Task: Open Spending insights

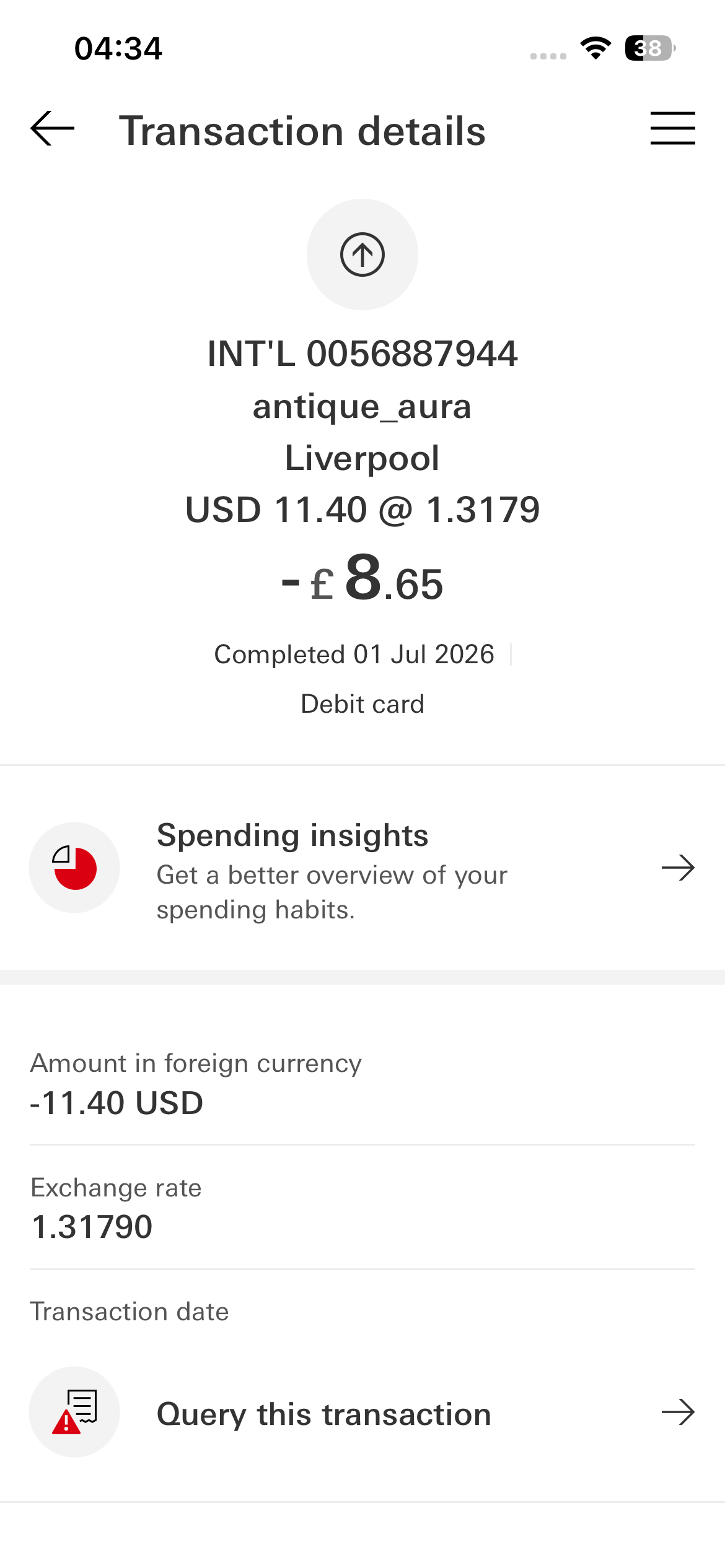Action: [x=362, y=868]
